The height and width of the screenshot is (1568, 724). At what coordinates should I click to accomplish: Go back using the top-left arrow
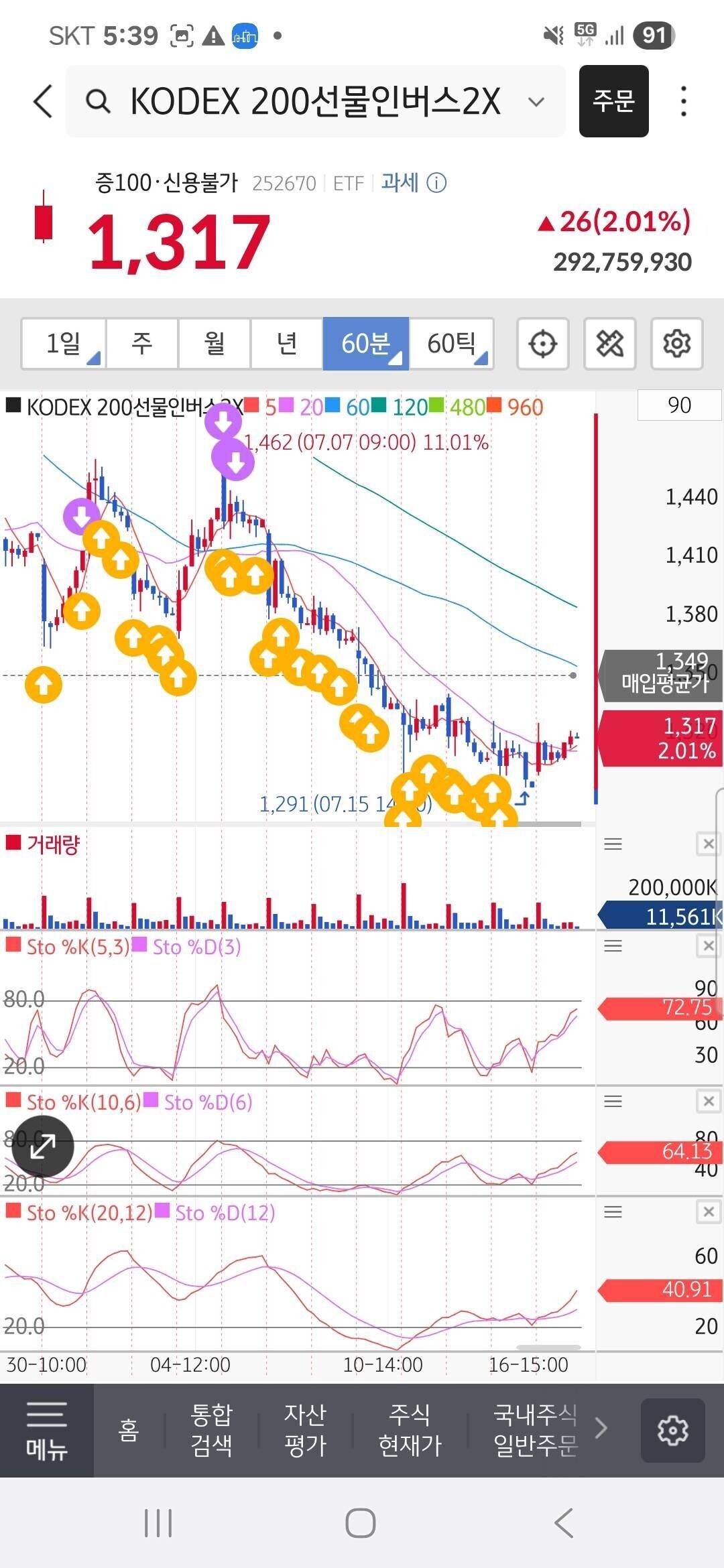[43, 102]
